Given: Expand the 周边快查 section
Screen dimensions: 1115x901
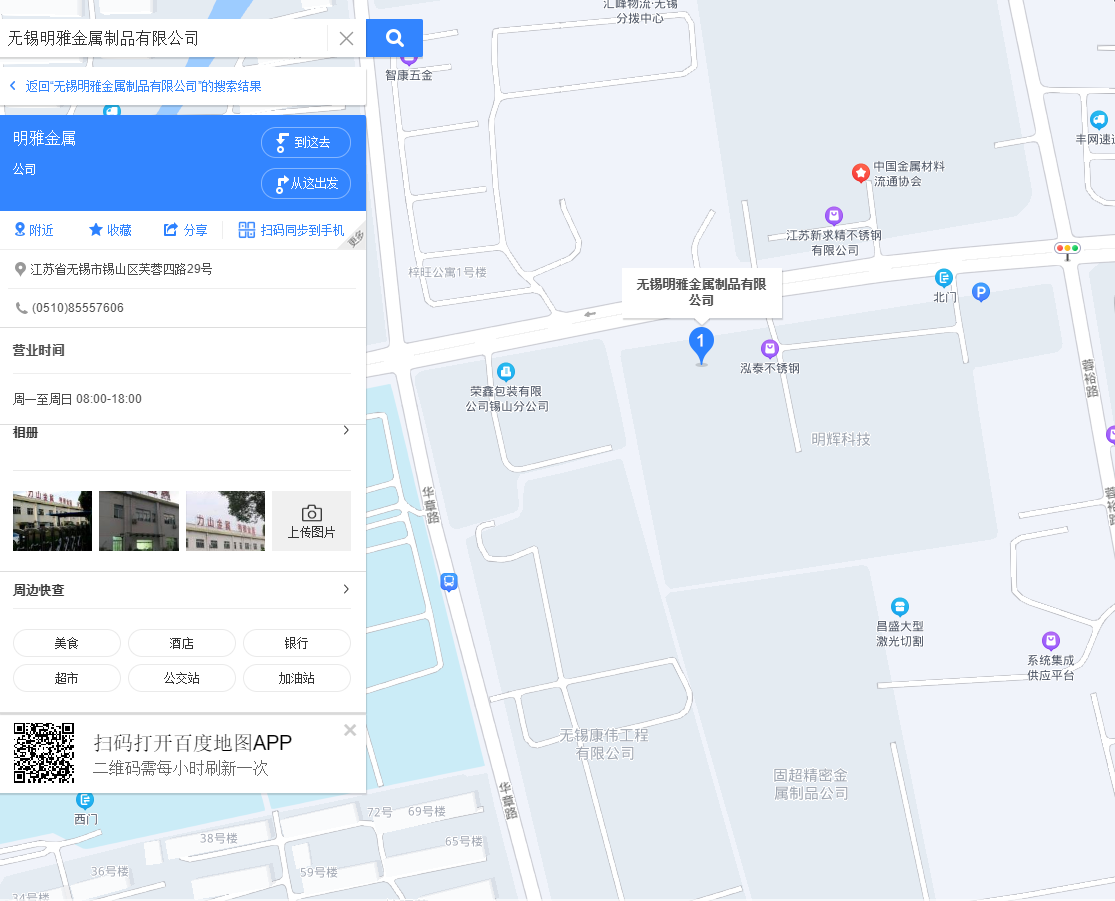Looking at the screenshot, I should pos(346,590).
